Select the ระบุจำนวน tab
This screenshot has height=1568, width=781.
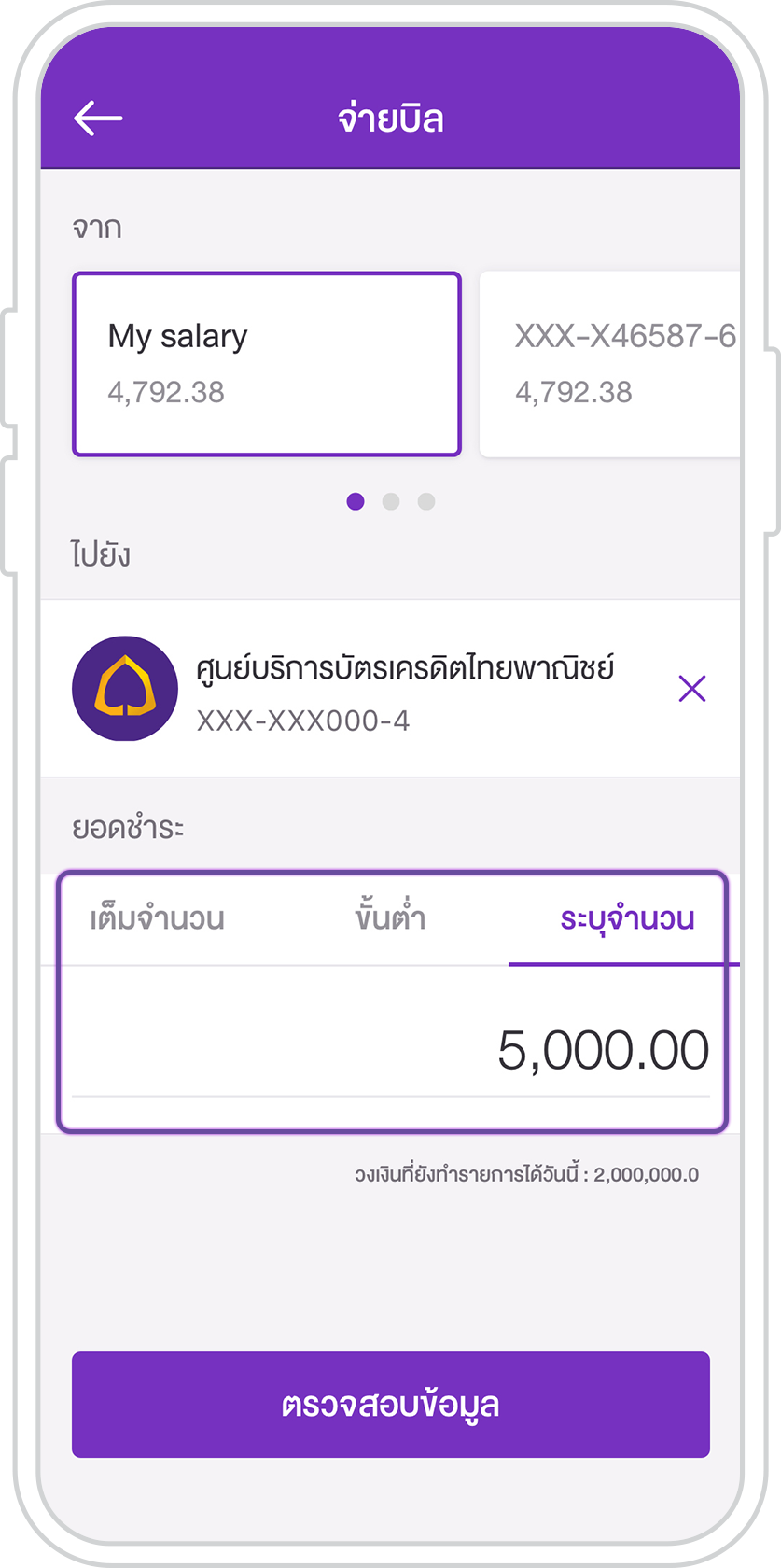(626, 918)
